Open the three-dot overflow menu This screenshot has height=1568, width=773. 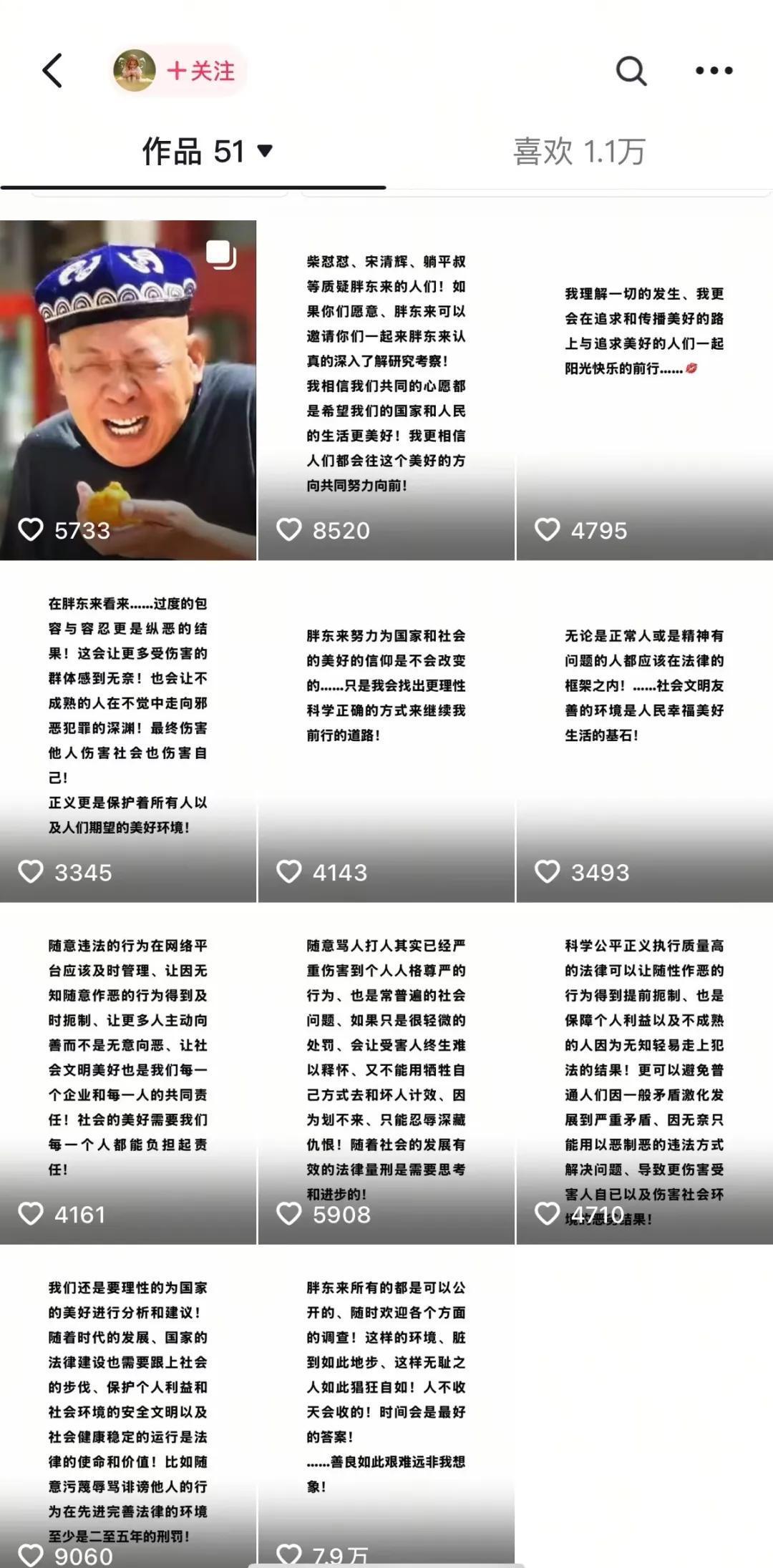[x=714, y=71]
